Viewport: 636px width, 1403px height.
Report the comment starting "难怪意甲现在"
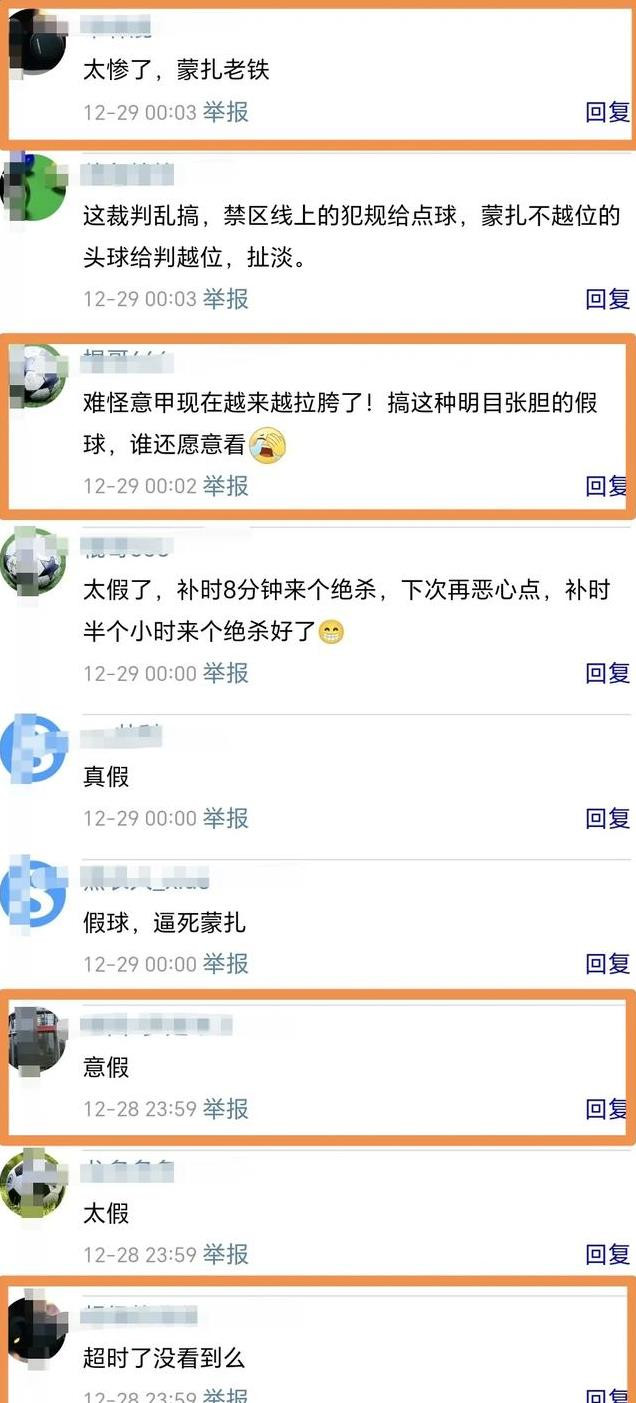point(226,486)
